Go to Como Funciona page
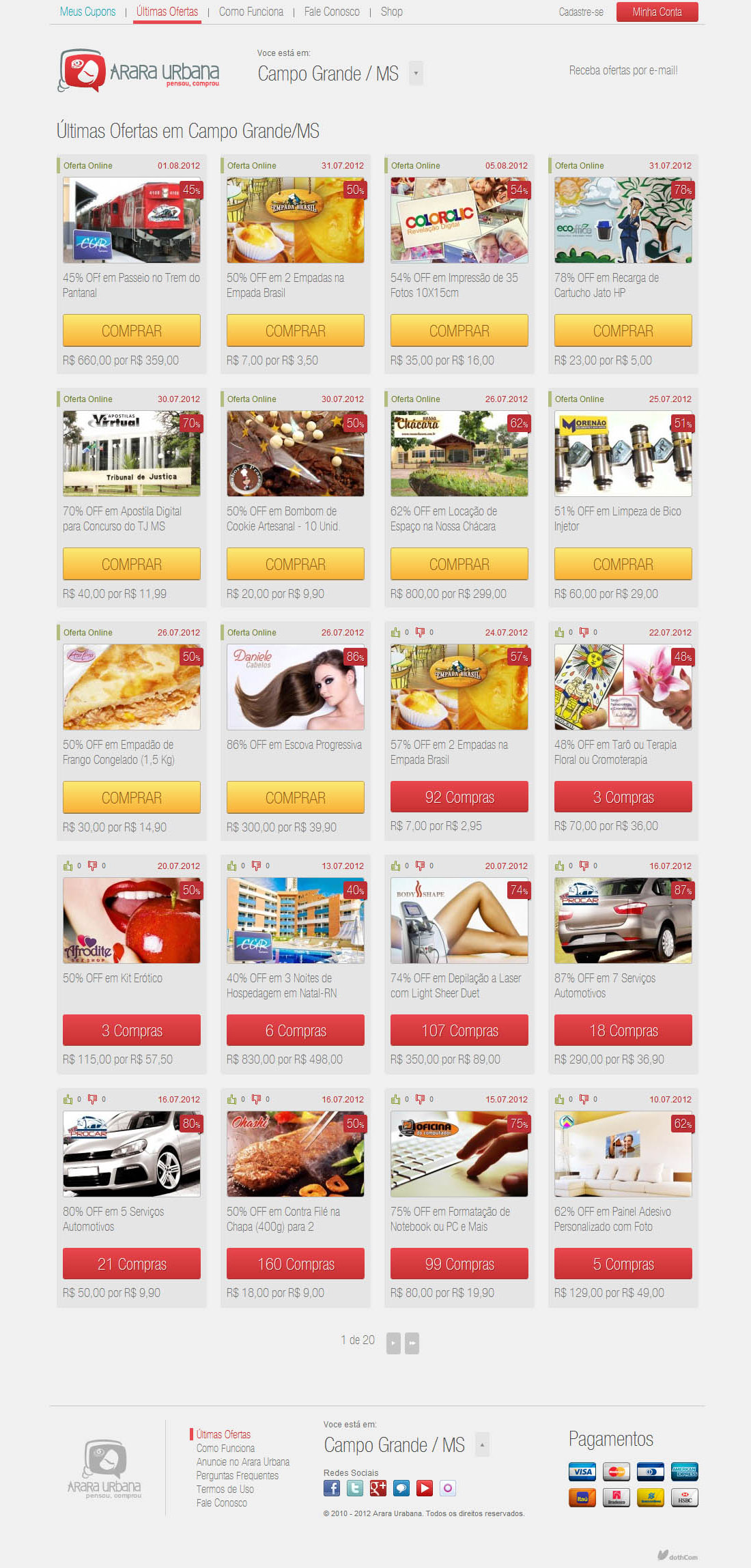This screenshot has height=1568, width=751. pyautogui.click(x=251, y=12)
